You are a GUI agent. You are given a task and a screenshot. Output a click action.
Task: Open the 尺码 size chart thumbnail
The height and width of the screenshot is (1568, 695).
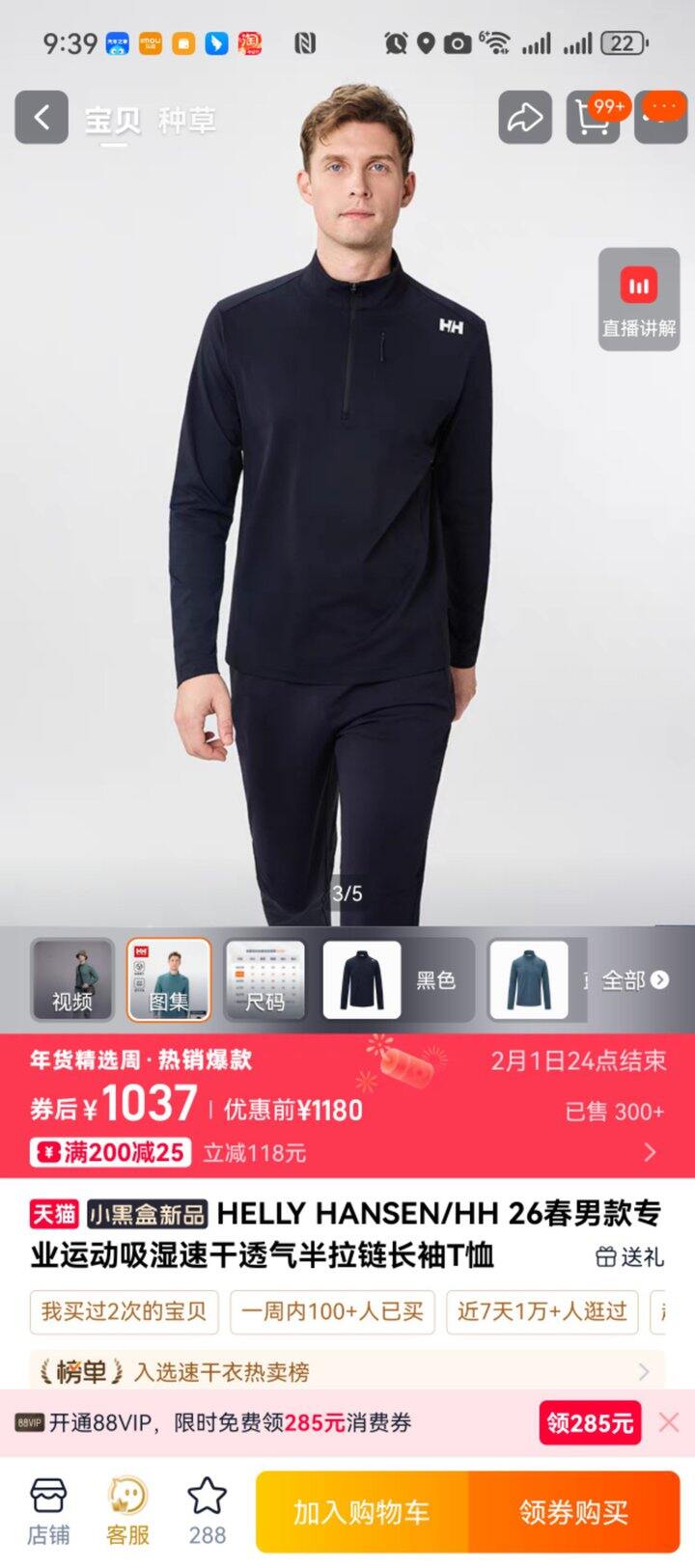pyautogui.click(x=265, y=979)
